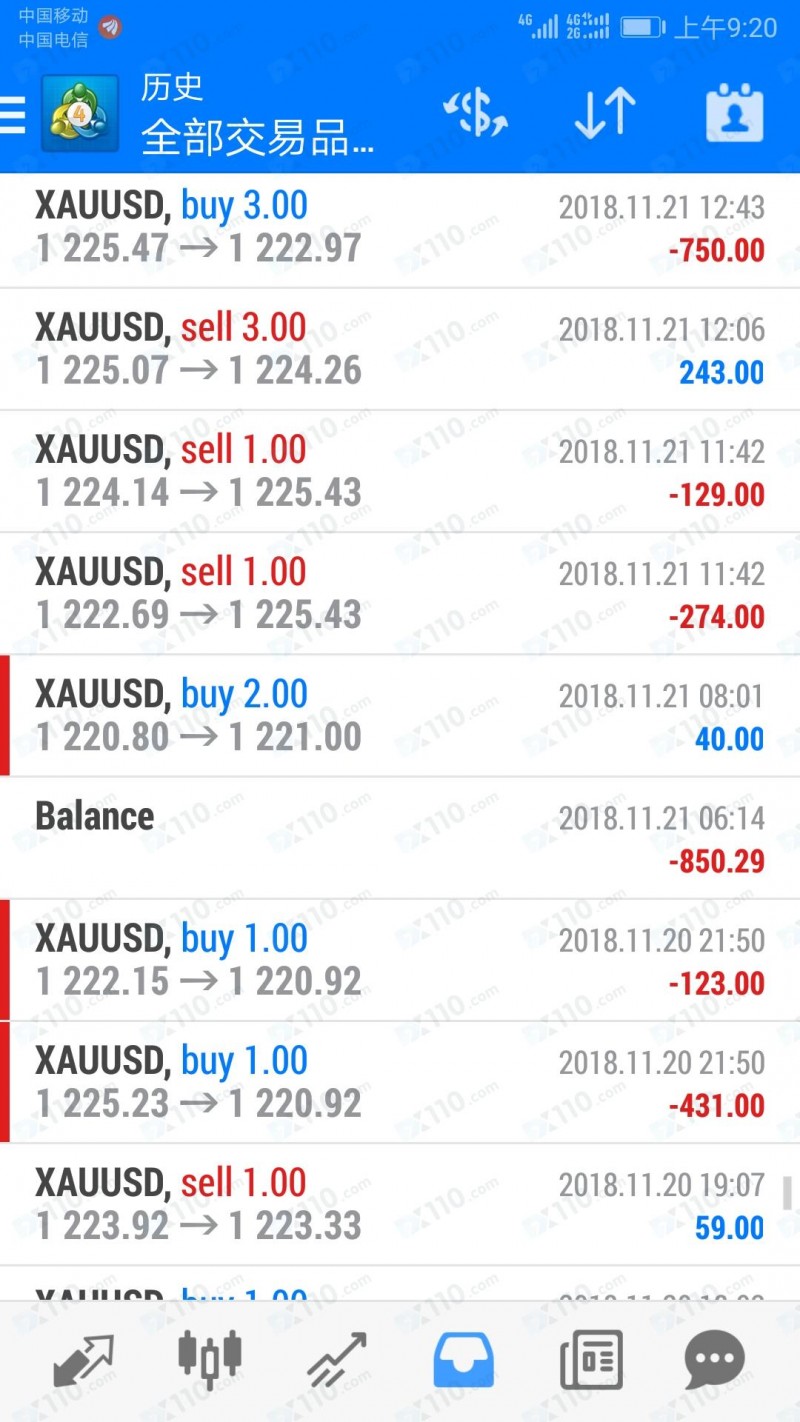Expand the buy 3.00 trade losing 750.00
The height and width of the screenshot is (1422, 800).
400,228
